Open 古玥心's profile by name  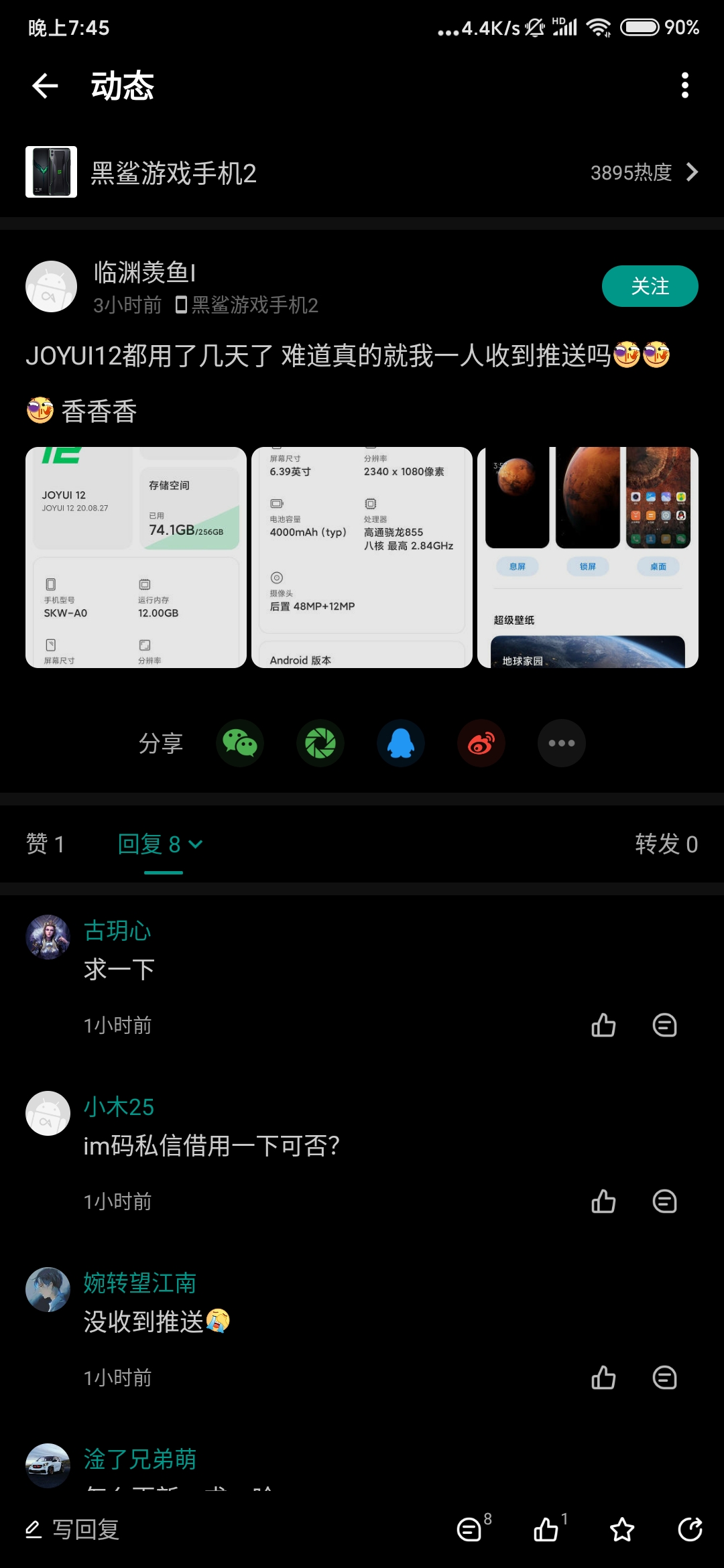click(117, 931)
